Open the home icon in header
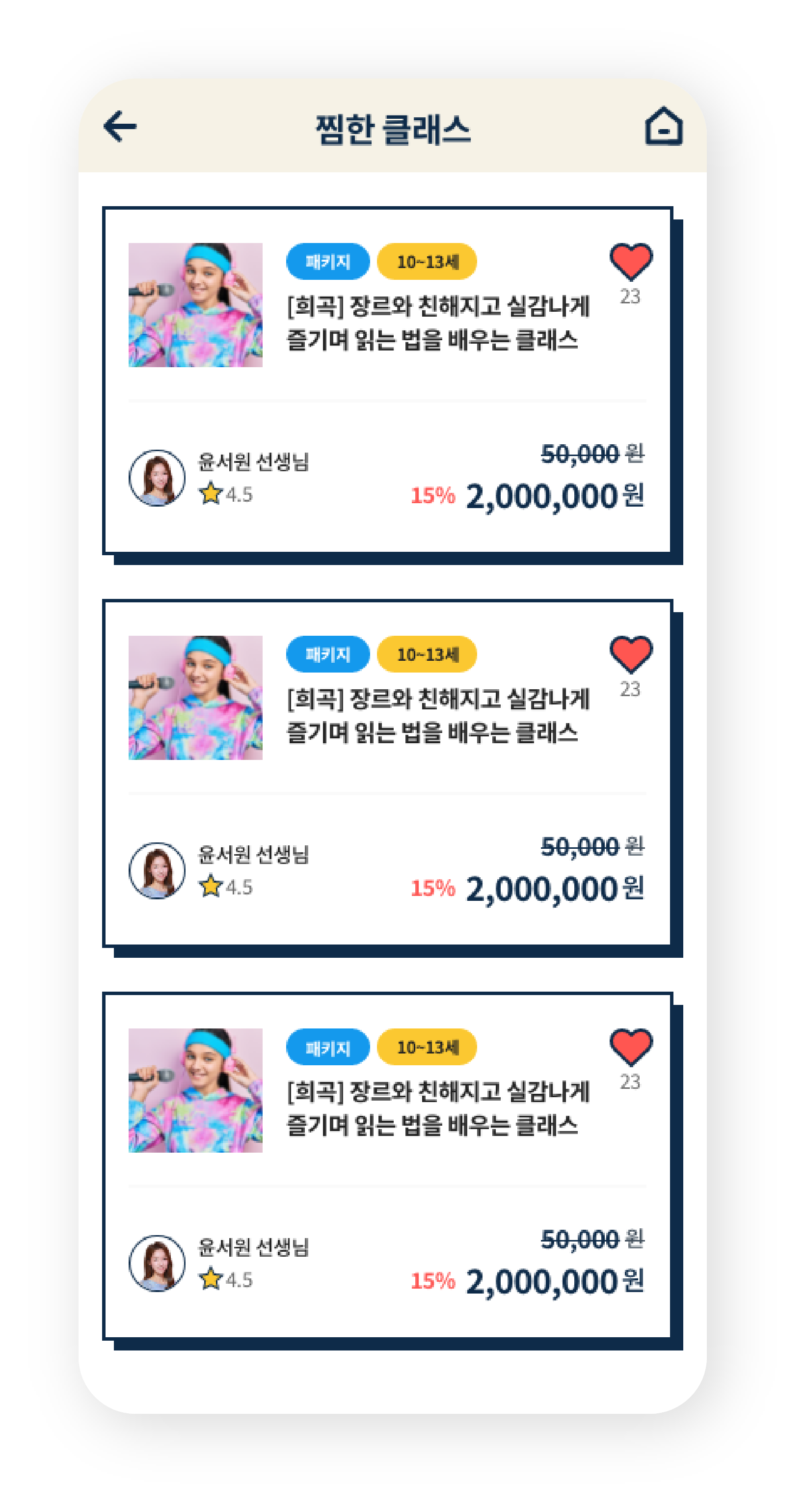The height and width of the screenshot is (1512, 805). click(x=664, y=126)
